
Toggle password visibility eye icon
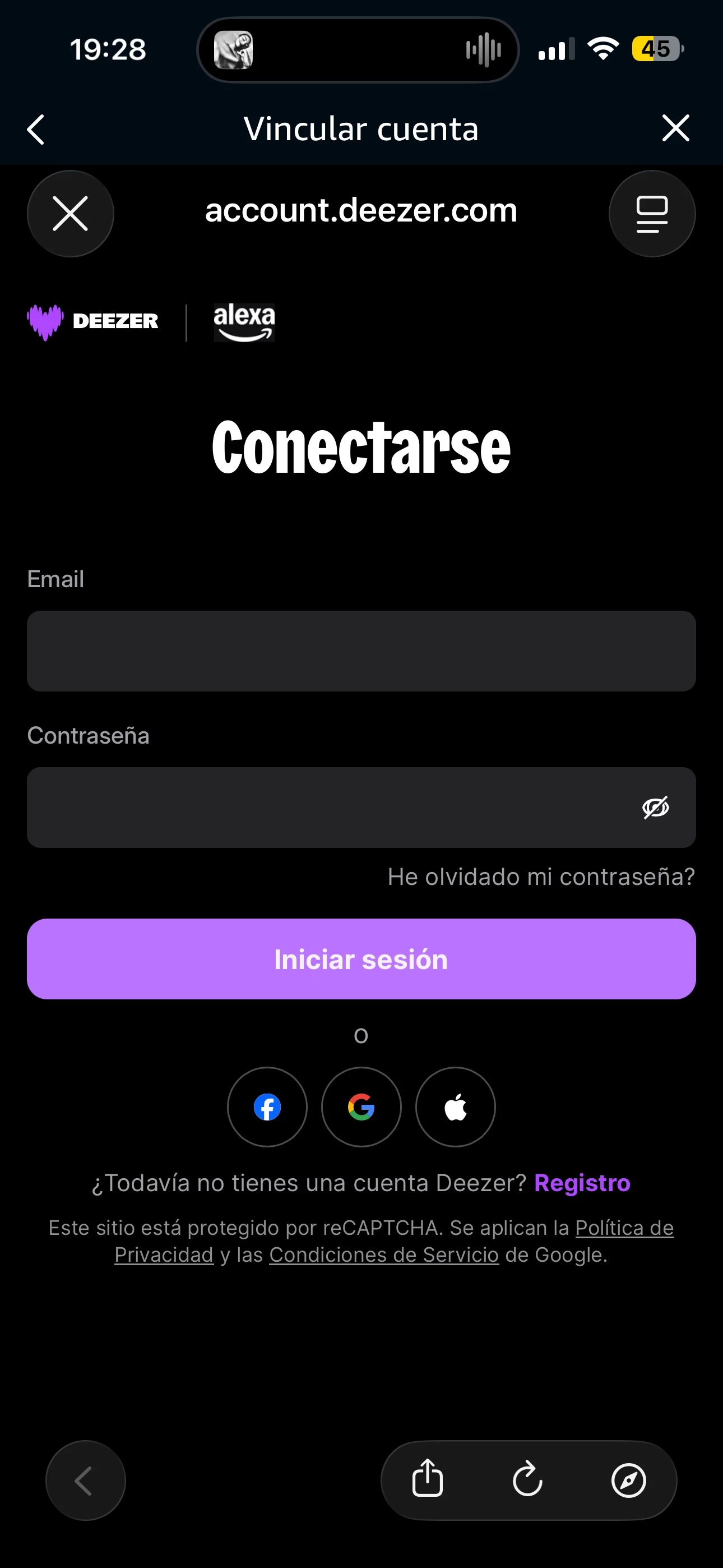pyautogui.click(x=655, y=807)
